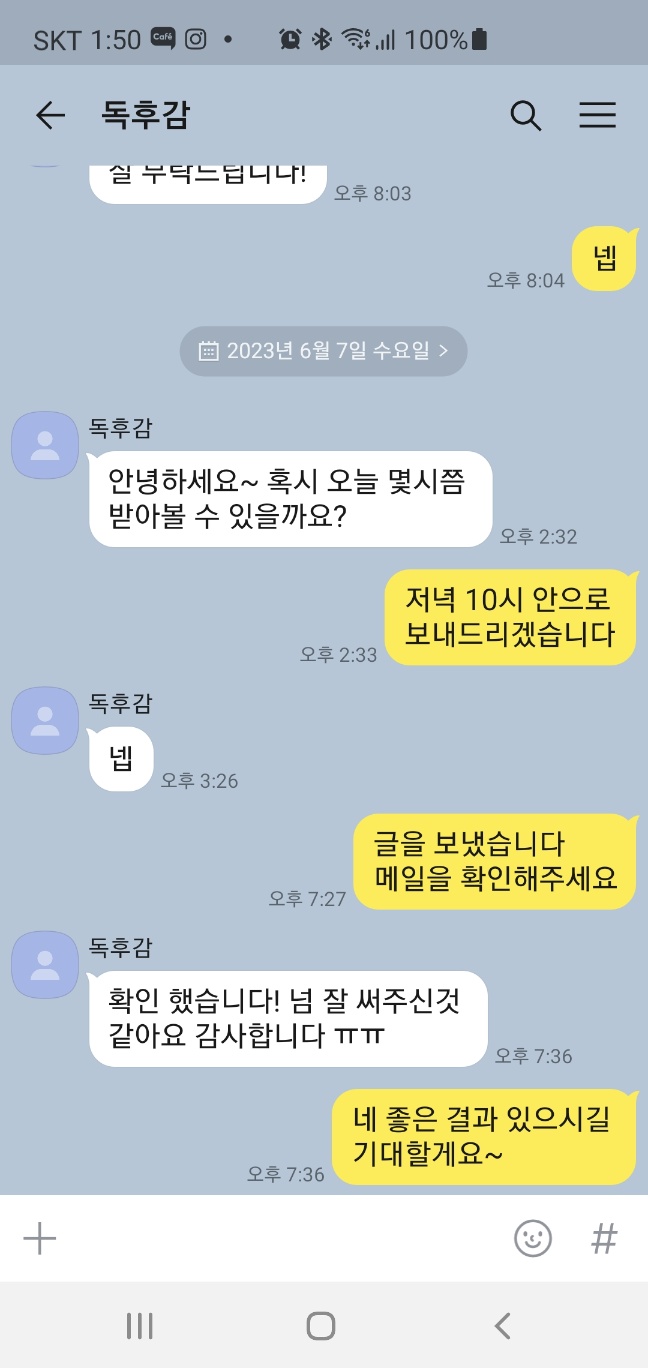Open 독후감 avatar next to 확인 했습니다 message
Image resolution: width=648 pixels, height=1368 pixels.
(45, 965)
